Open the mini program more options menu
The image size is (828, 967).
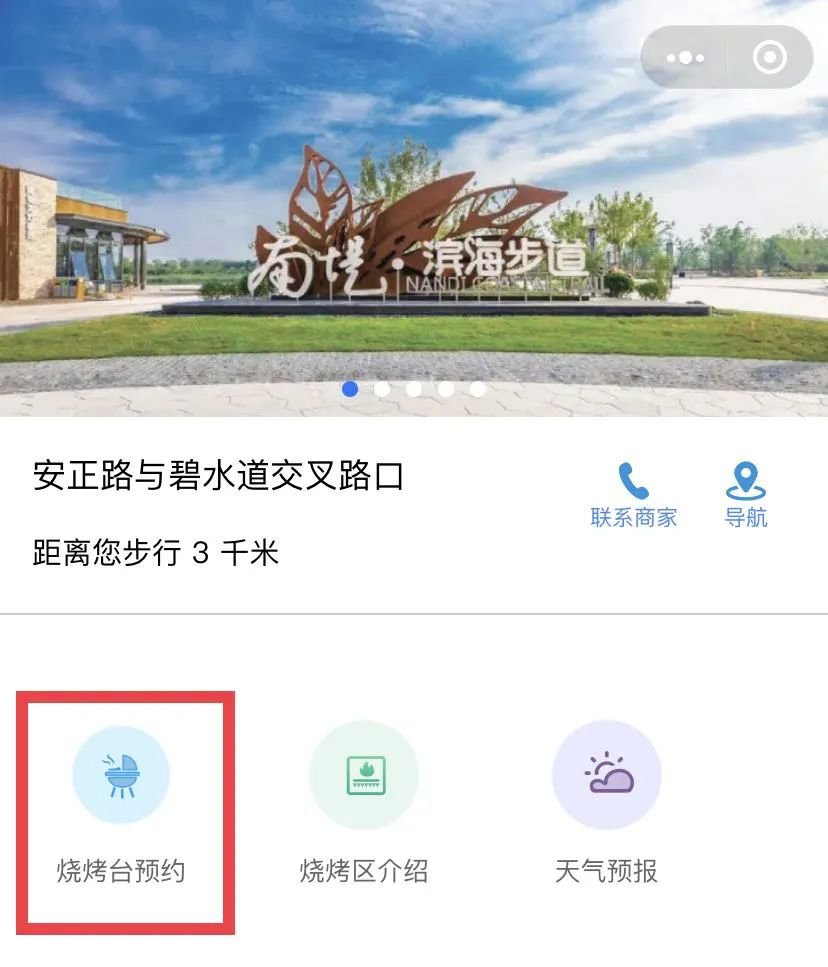pos(685,58)
